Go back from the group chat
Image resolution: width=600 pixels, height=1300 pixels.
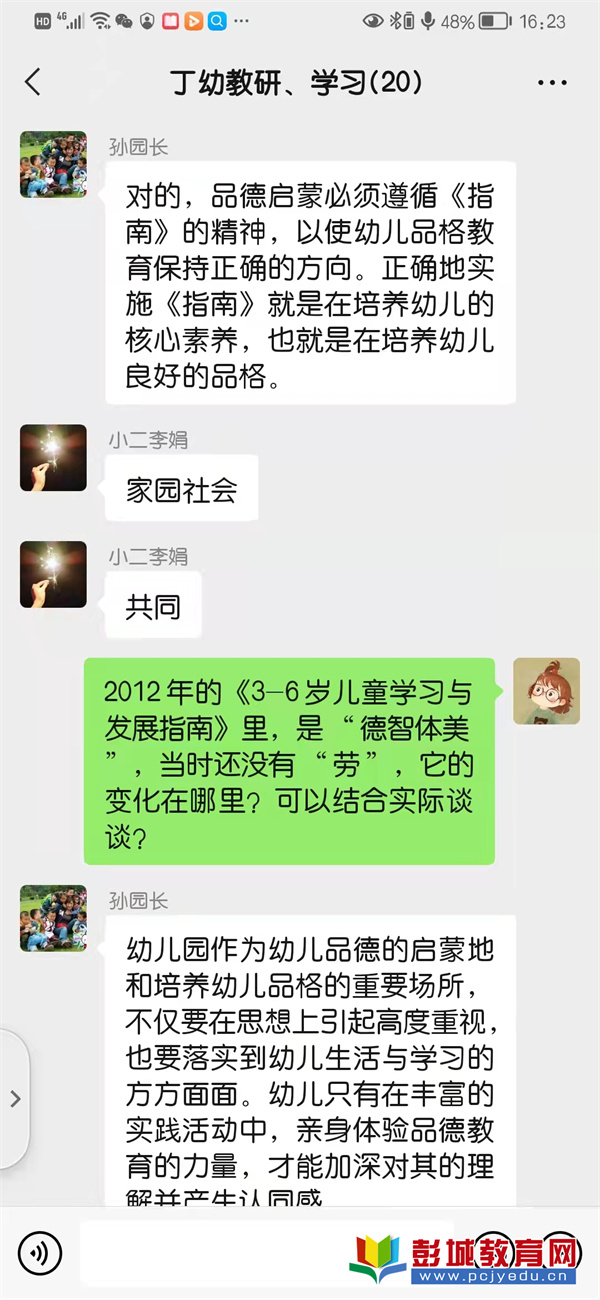33,82
